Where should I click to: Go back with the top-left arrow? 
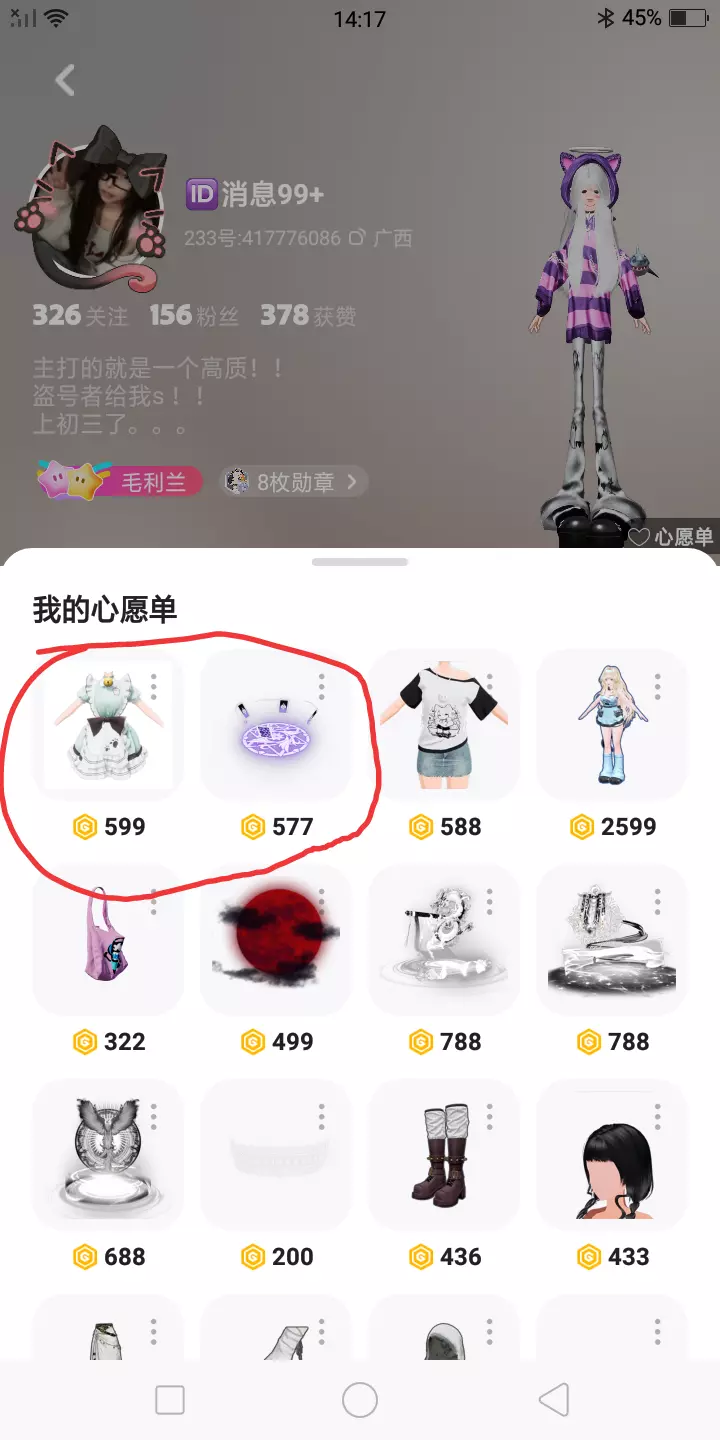pyautogui.click(x=65, y=80)
